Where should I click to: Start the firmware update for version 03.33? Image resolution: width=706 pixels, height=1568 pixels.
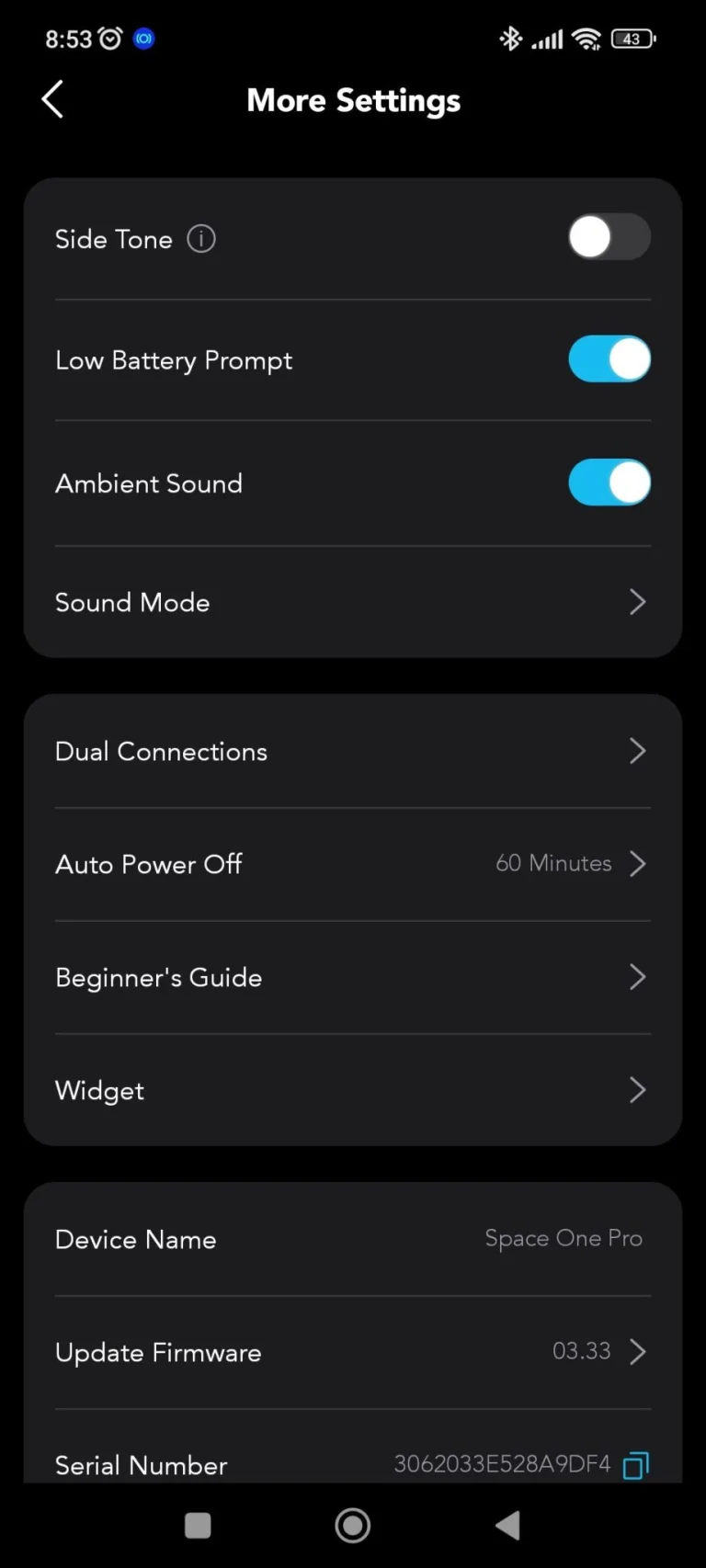point(353,1352)
